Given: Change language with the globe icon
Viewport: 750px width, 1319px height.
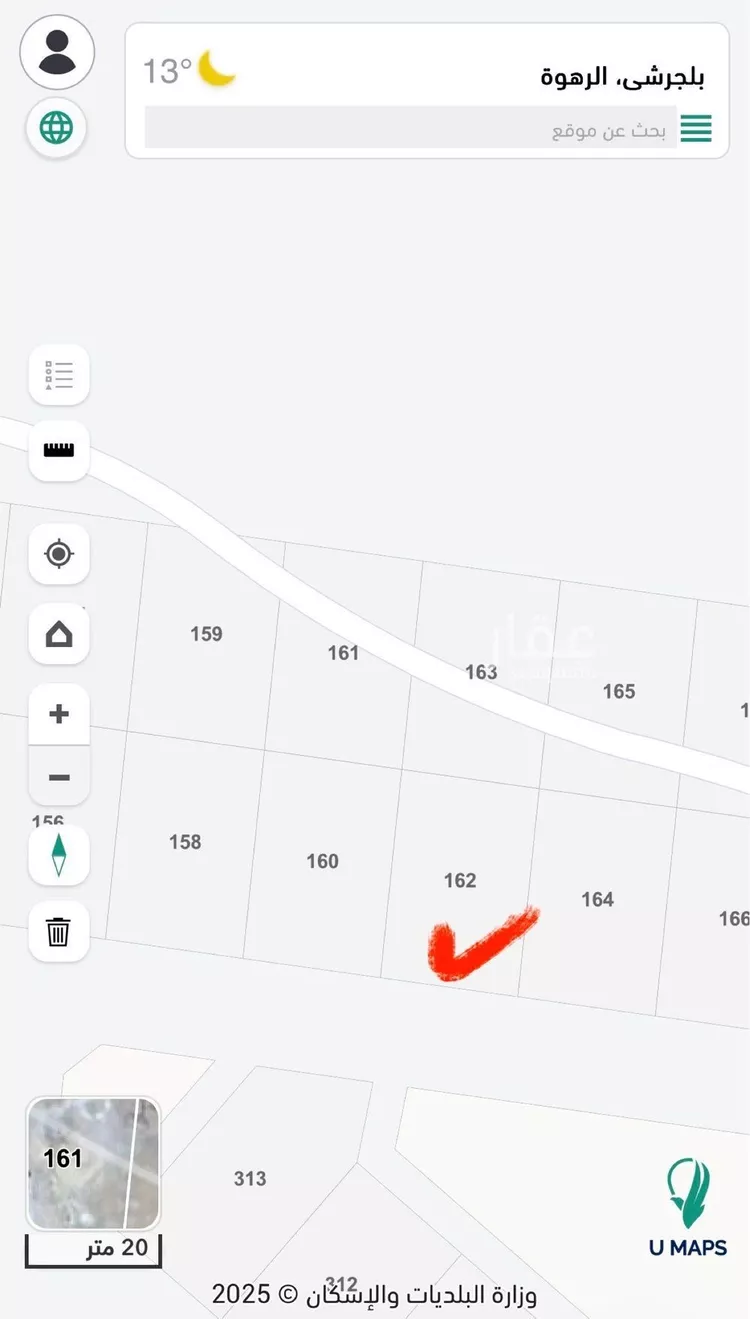Looking at the screenshot, I should click(56, 128).
